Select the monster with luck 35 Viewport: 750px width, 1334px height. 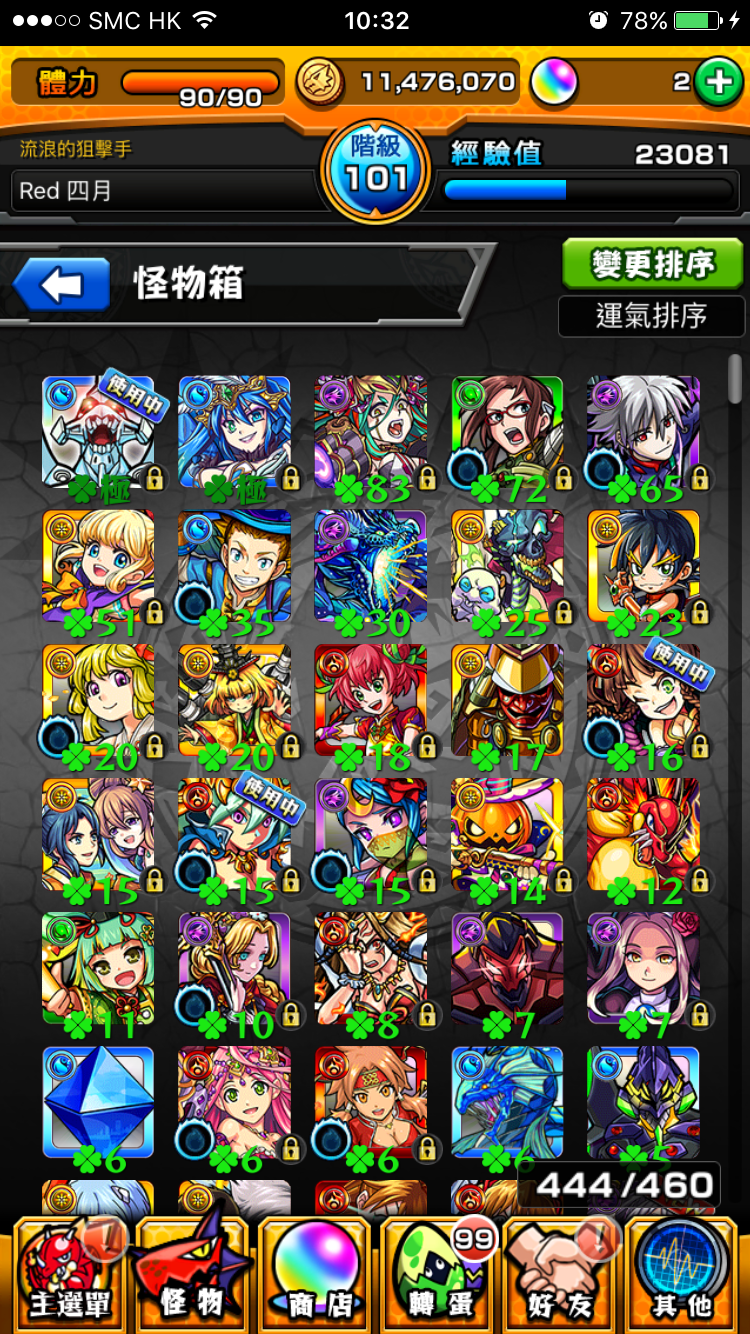pyautogui.click(x=235, y=566)
